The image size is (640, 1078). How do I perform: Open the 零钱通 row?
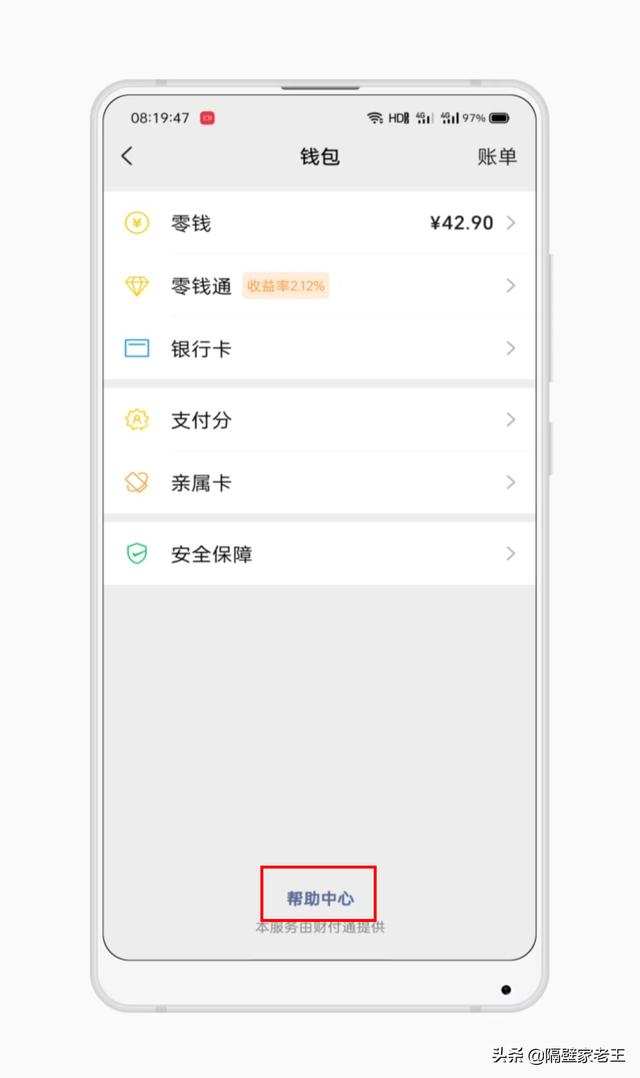coord(319,285)
